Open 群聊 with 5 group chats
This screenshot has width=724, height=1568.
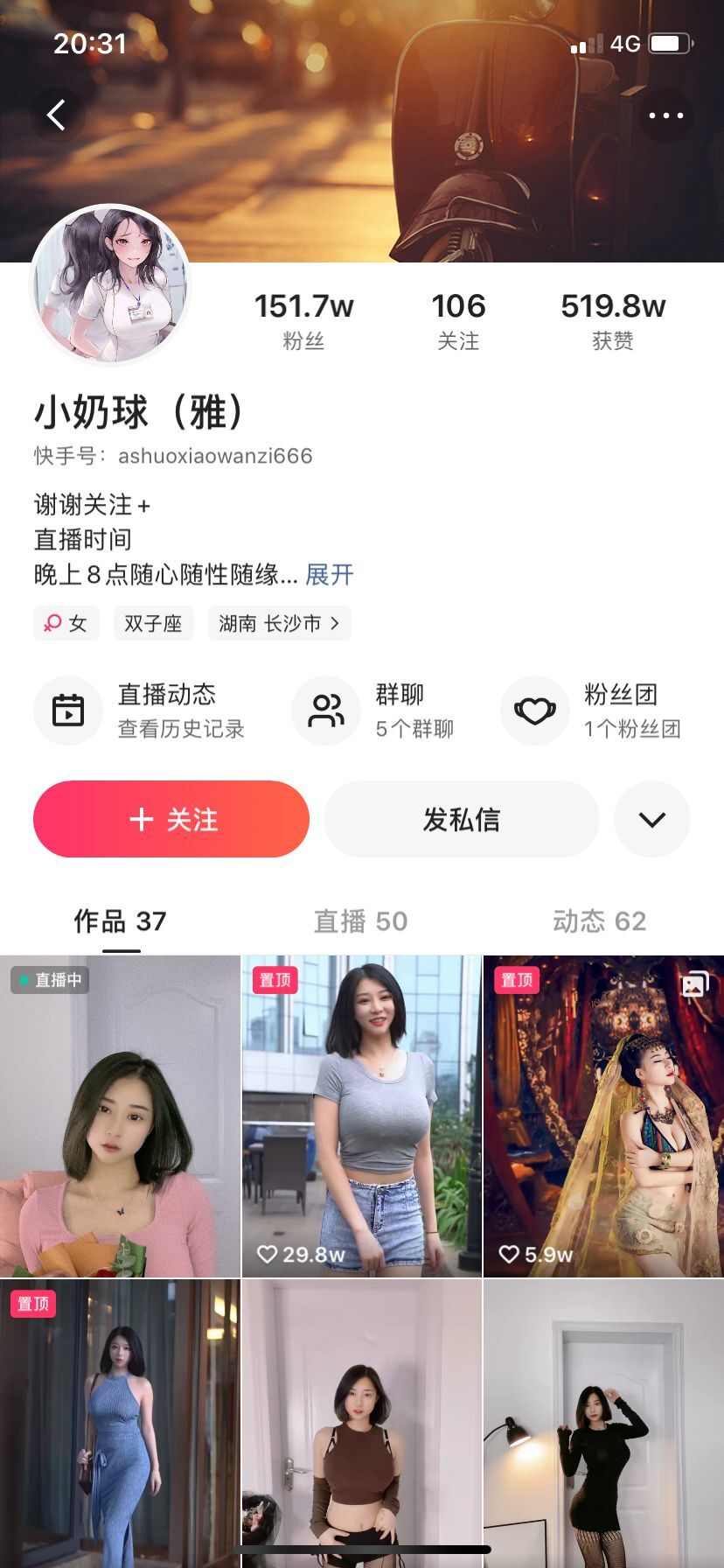(374, 710)
